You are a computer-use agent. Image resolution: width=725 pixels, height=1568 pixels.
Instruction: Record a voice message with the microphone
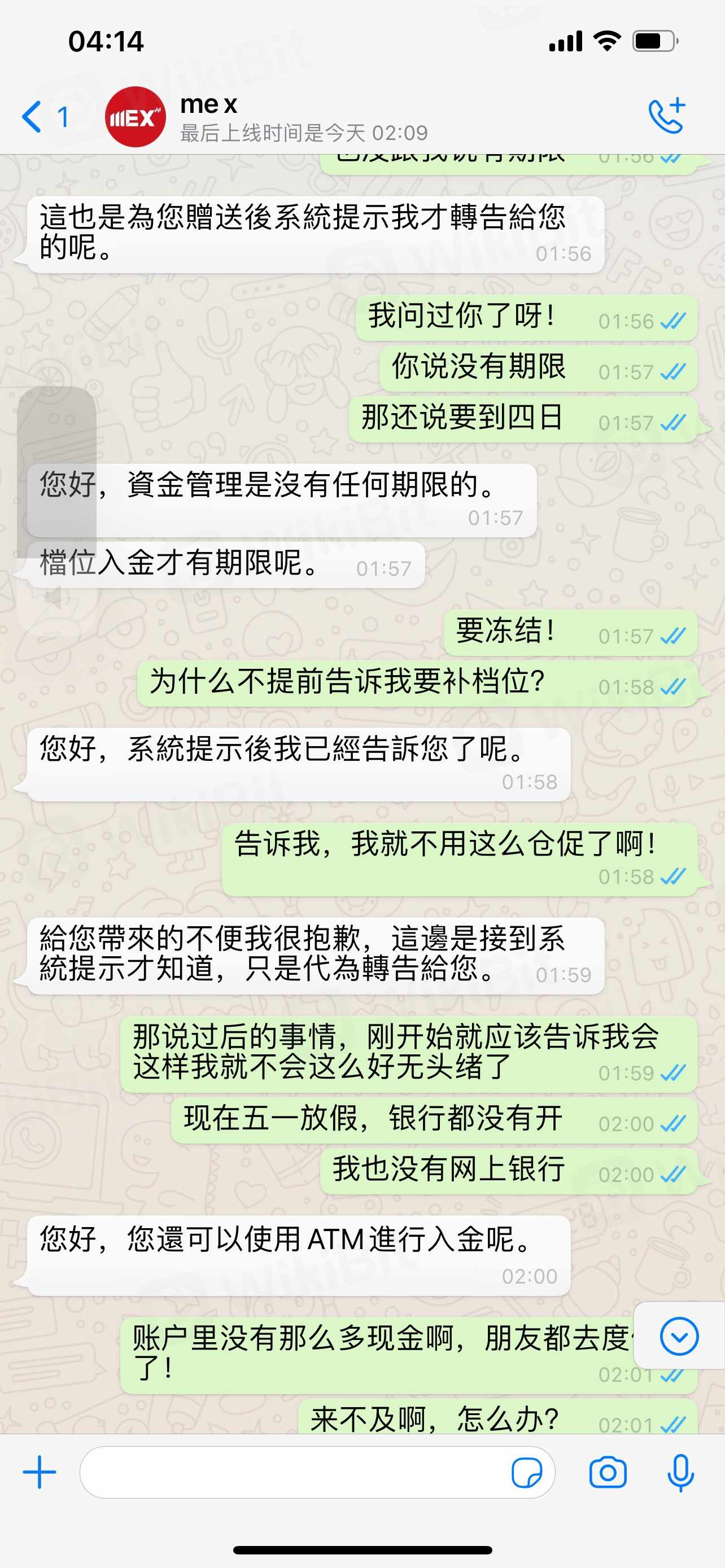tap(680, 1473)
